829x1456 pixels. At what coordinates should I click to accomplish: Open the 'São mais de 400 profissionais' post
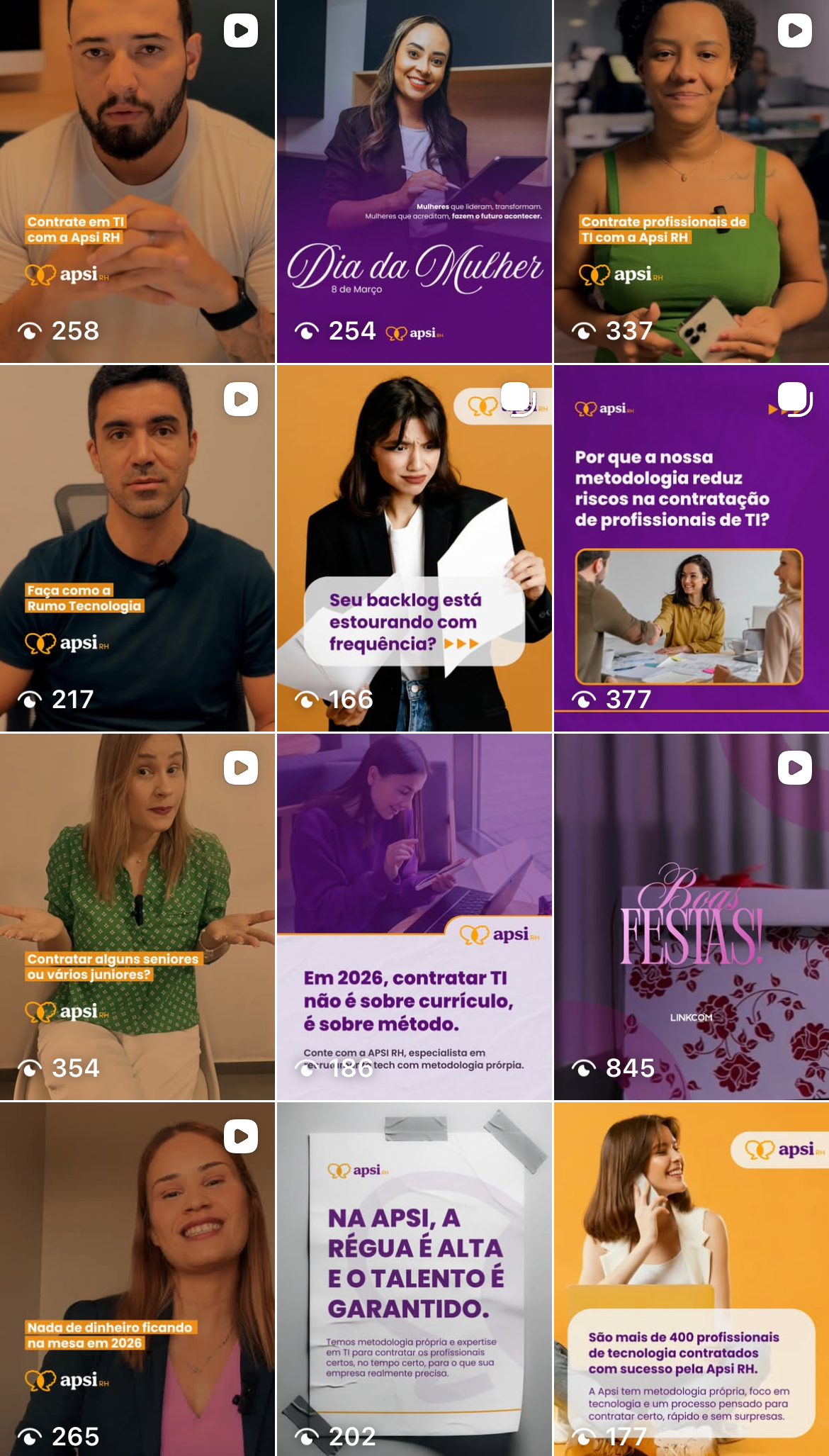tap(691, 1278)
